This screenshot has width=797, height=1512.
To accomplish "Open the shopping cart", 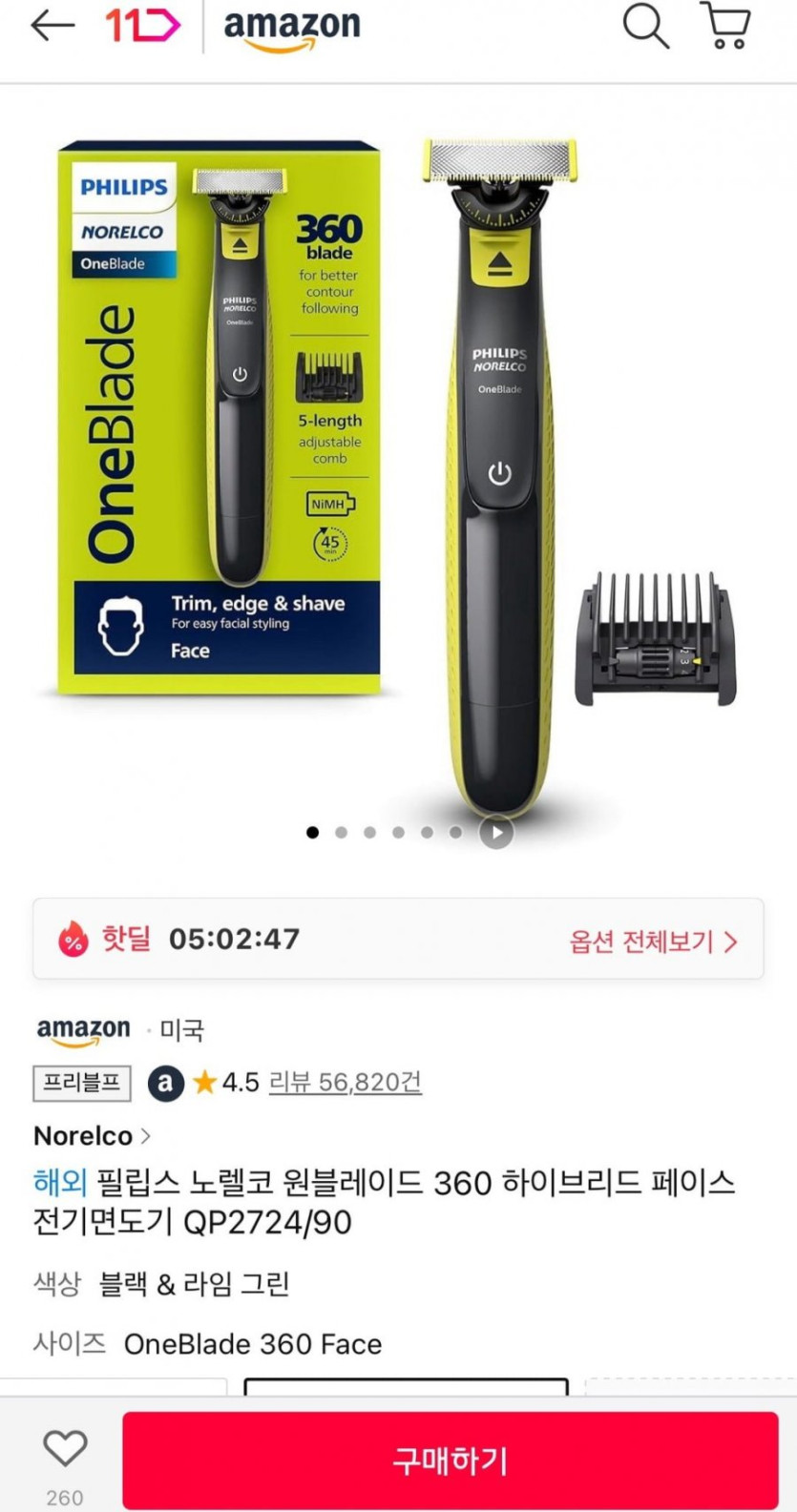I will [x=726, y=26].
